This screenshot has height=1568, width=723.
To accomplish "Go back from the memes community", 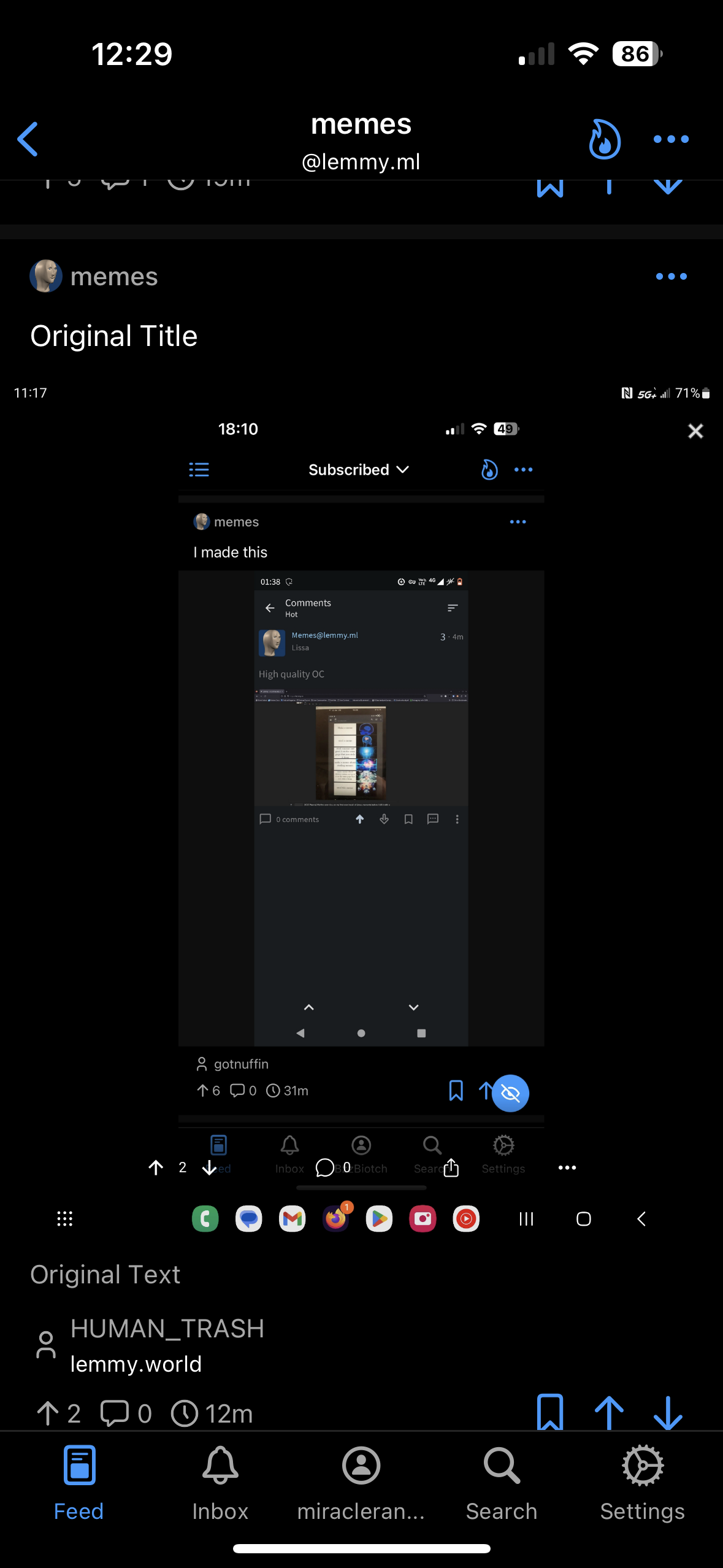I will 28,139.
